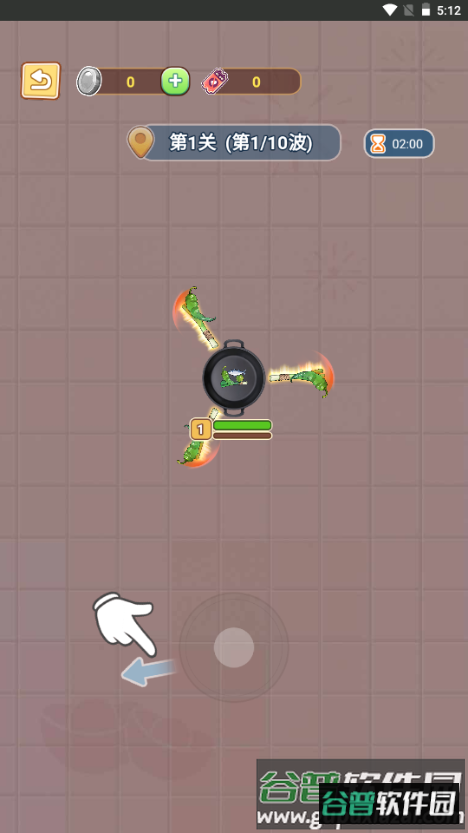
Task: Tap the virtual joystick knob
Action: [234, 648]
